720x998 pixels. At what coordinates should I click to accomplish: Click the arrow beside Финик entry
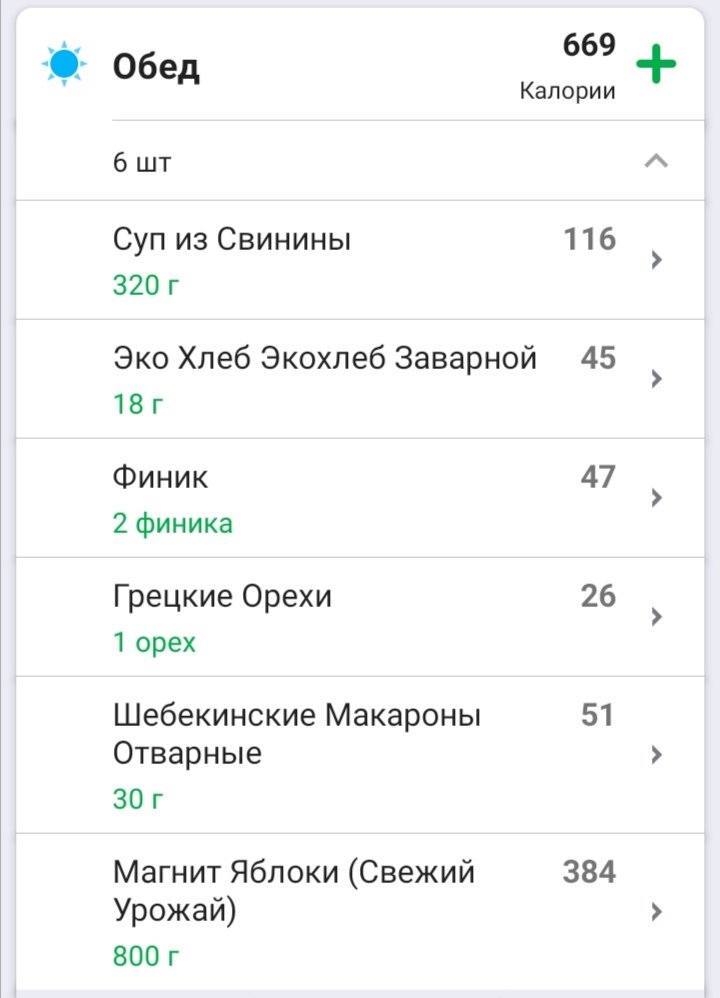657,497
